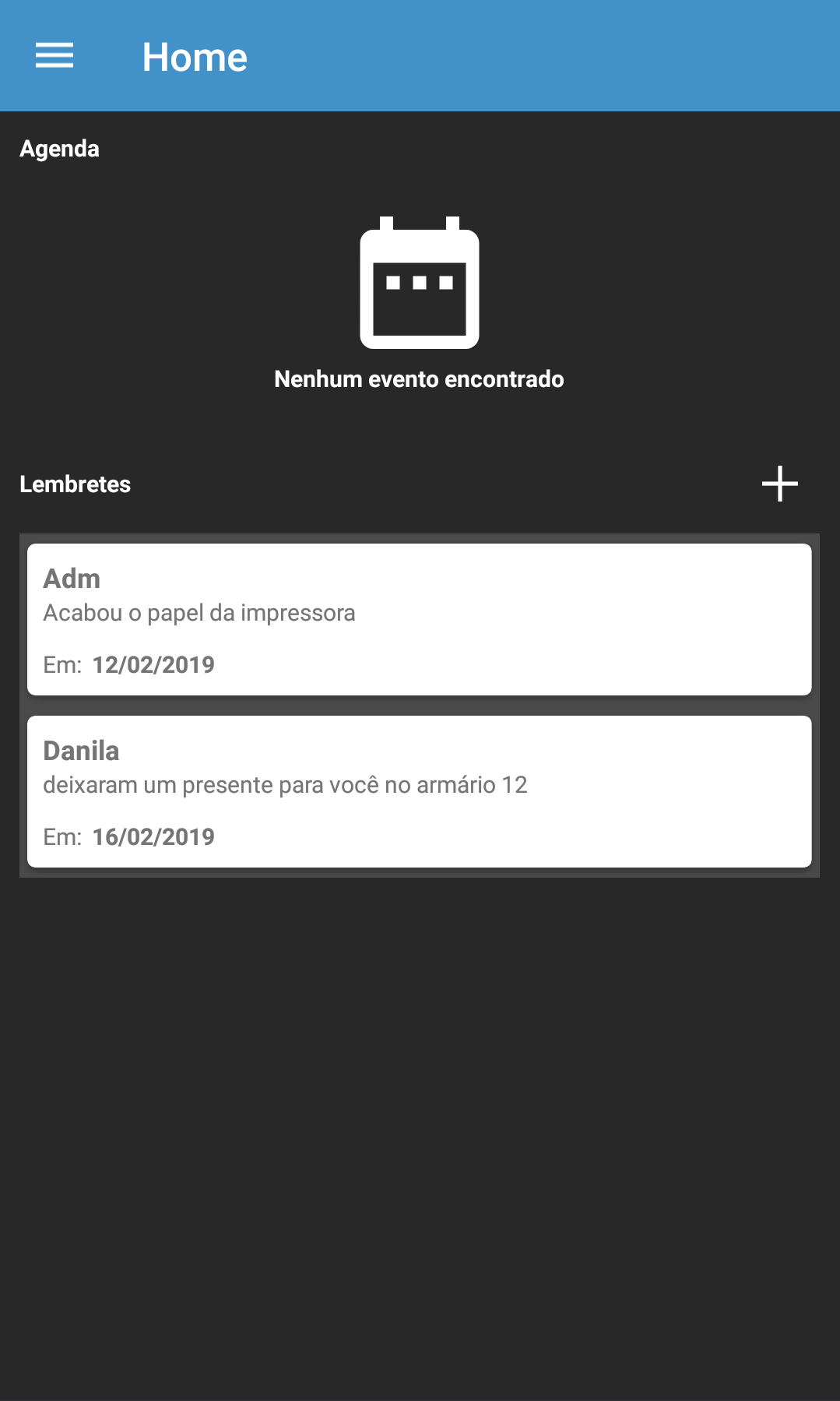Viewport: 840px width, 1401px height.
Task: Add a new lembrete with plus icon
Action: (779, 484)
